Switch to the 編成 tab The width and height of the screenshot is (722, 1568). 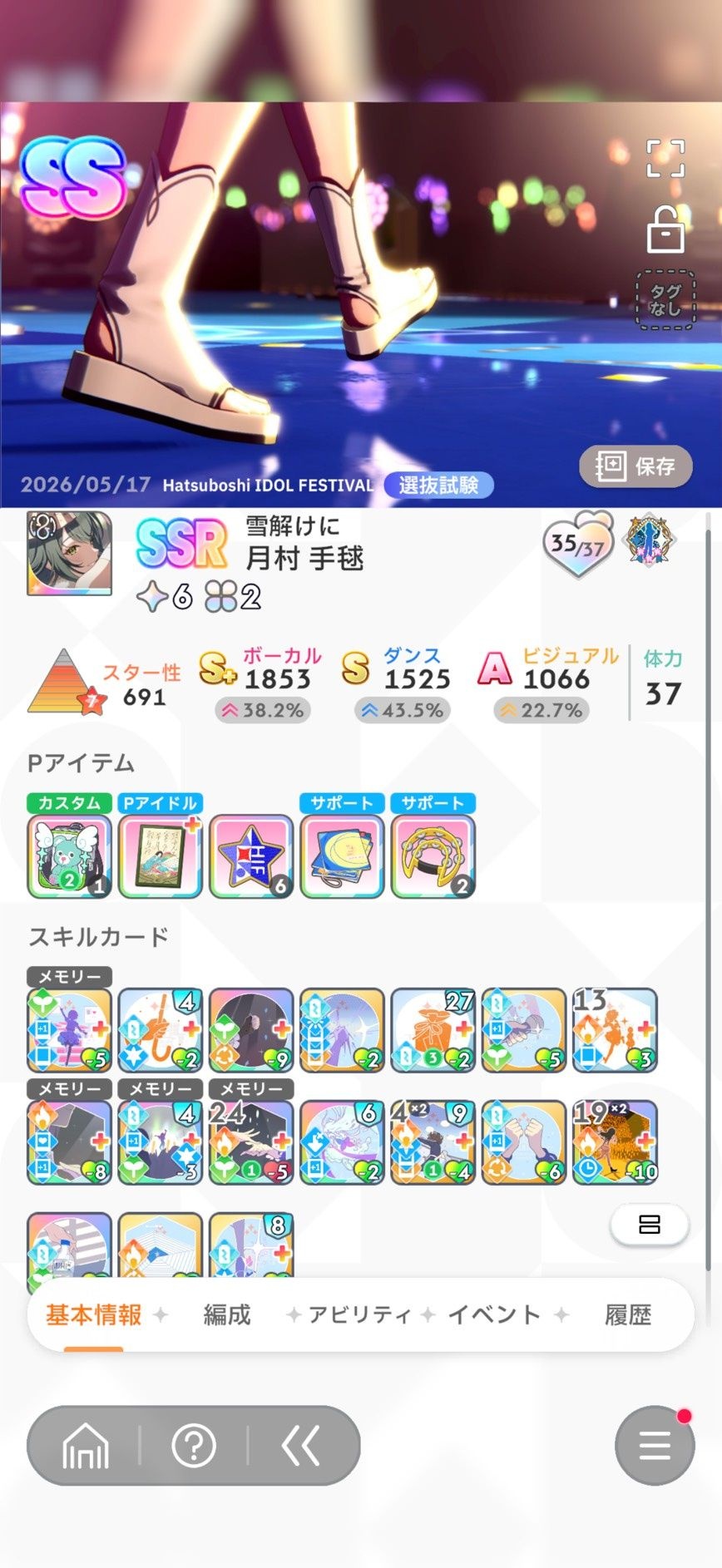[227, 1314]
